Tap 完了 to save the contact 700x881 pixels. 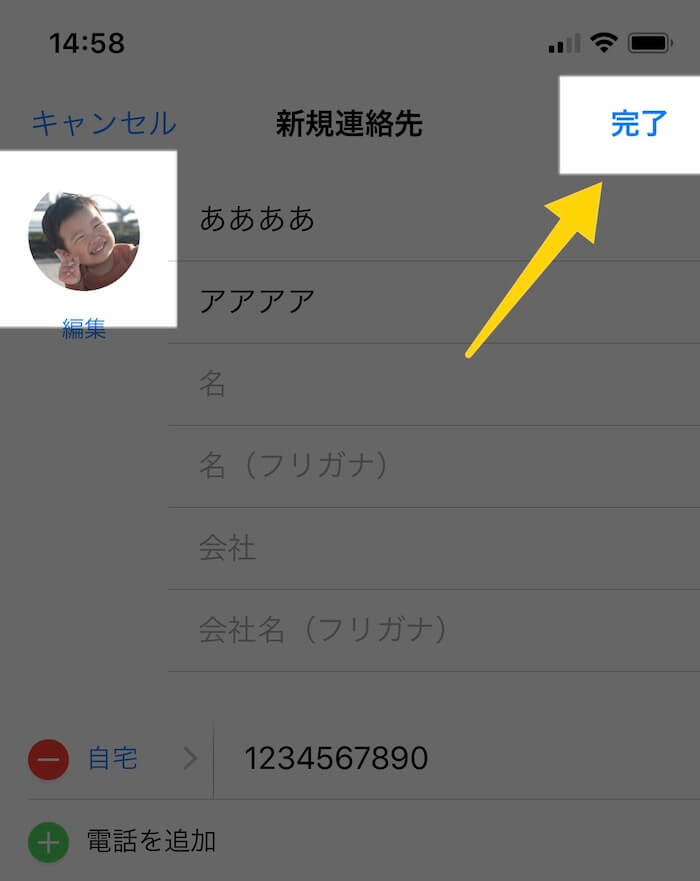[638, 124]
